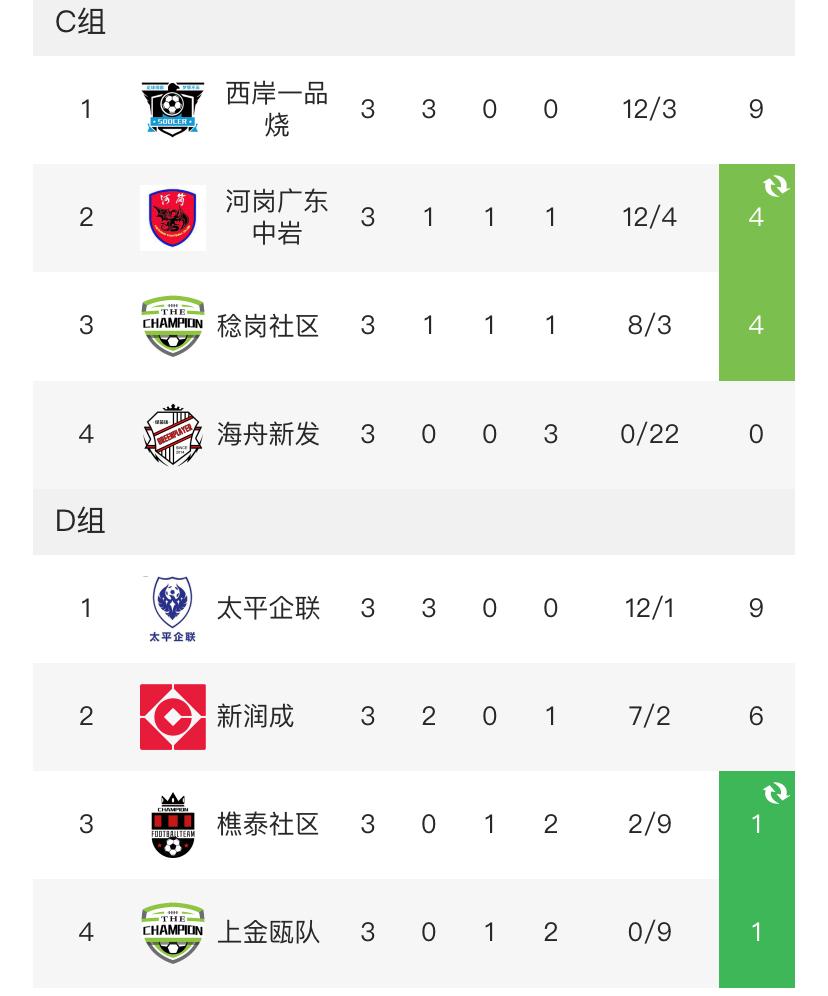Viewport: 828px width, 996px height.
Task: Tap the tiebreak icon in 河岗广东中岩's points
Action: point(776,186)
